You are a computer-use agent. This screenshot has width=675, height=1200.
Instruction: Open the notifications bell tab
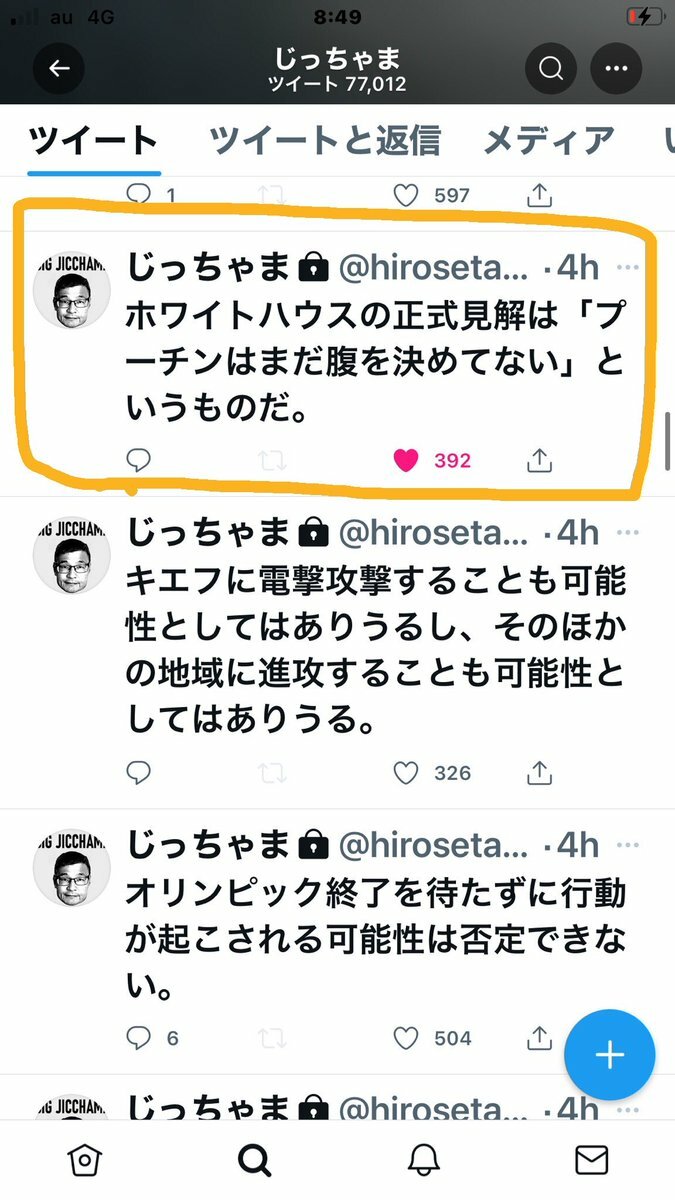pyautogui.click(x=424, y=1159)
